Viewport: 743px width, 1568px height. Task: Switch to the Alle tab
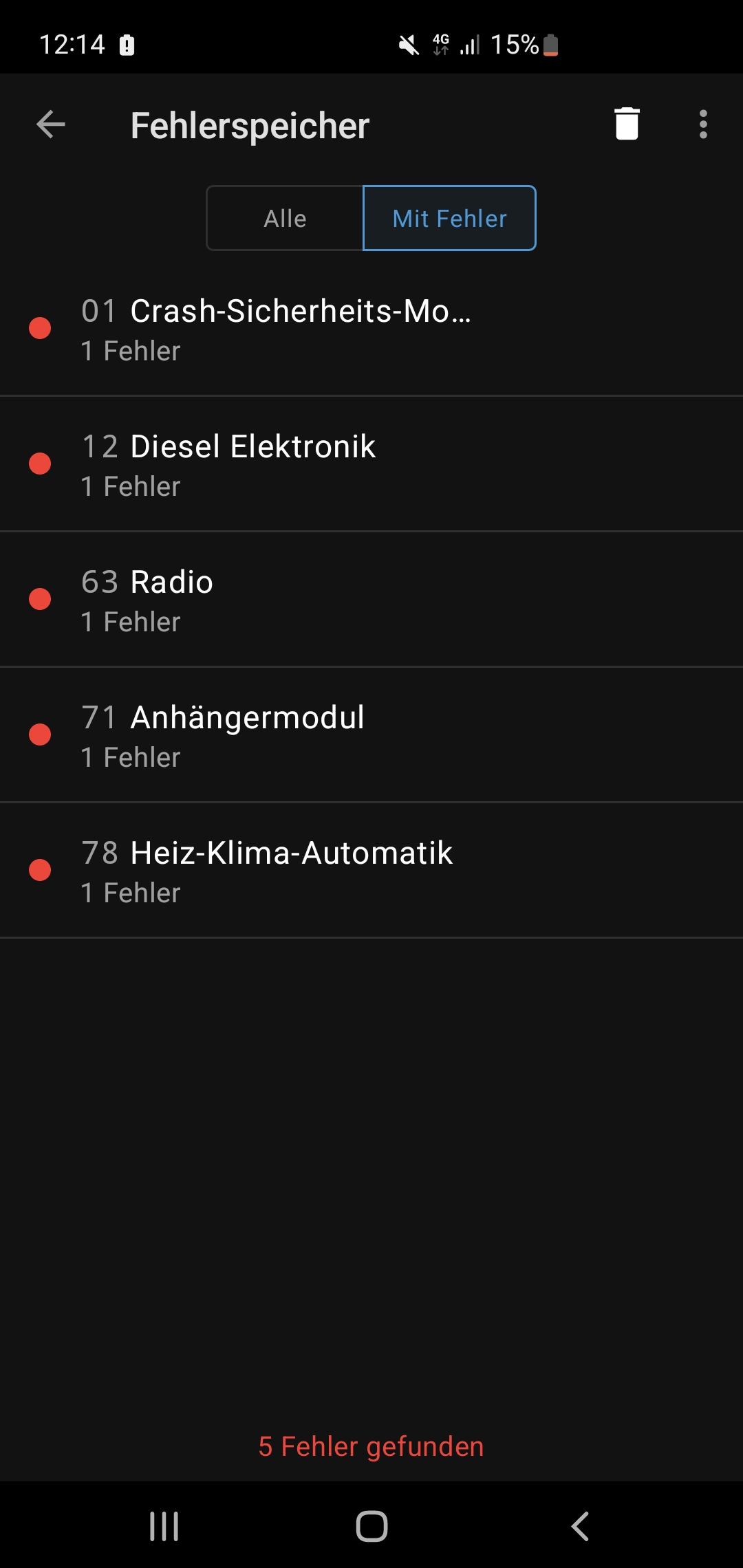click(285, 219)
